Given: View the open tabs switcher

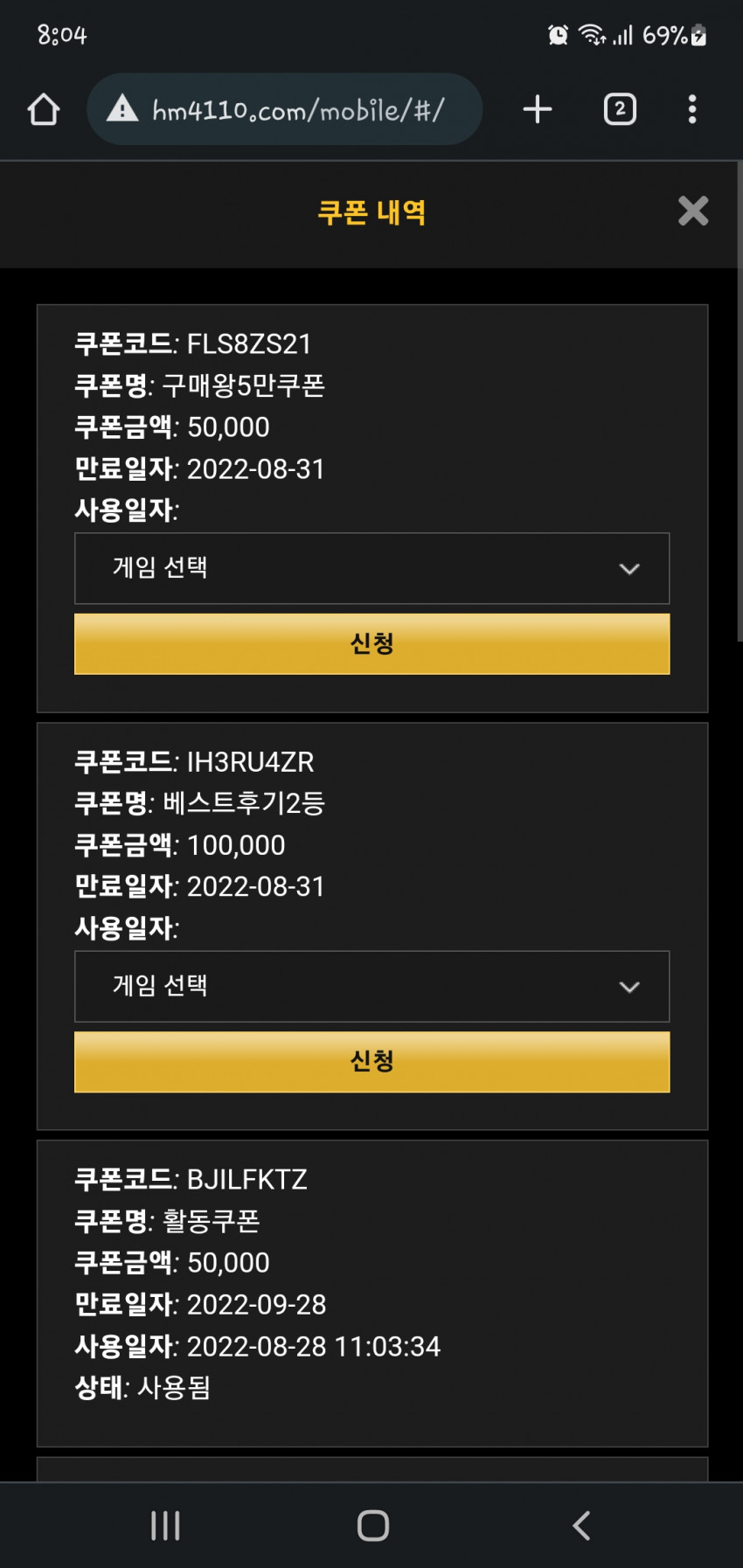Looking at the screenshot, I should (x=620, y=109).
